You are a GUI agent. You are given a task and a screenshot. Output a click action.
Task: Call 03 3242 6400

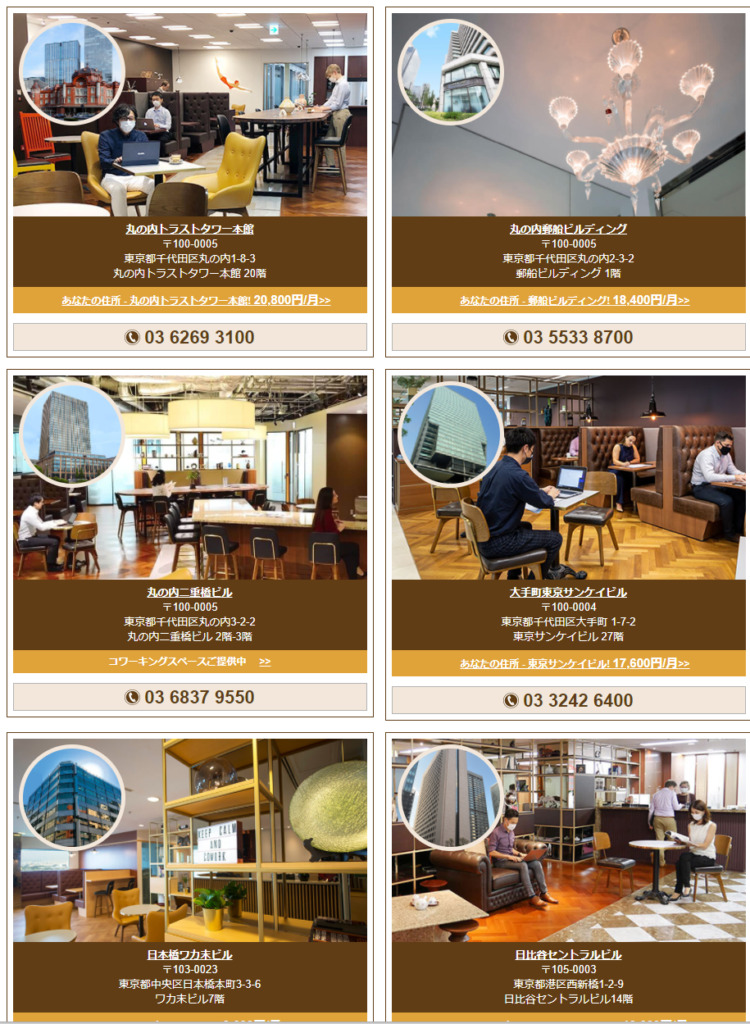tap(568, 700)
